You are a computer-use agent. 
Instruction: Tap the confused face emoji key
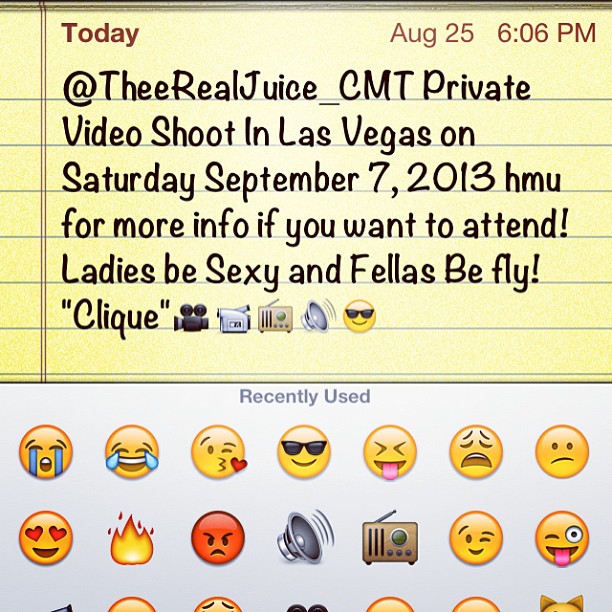tap(562, 452)
